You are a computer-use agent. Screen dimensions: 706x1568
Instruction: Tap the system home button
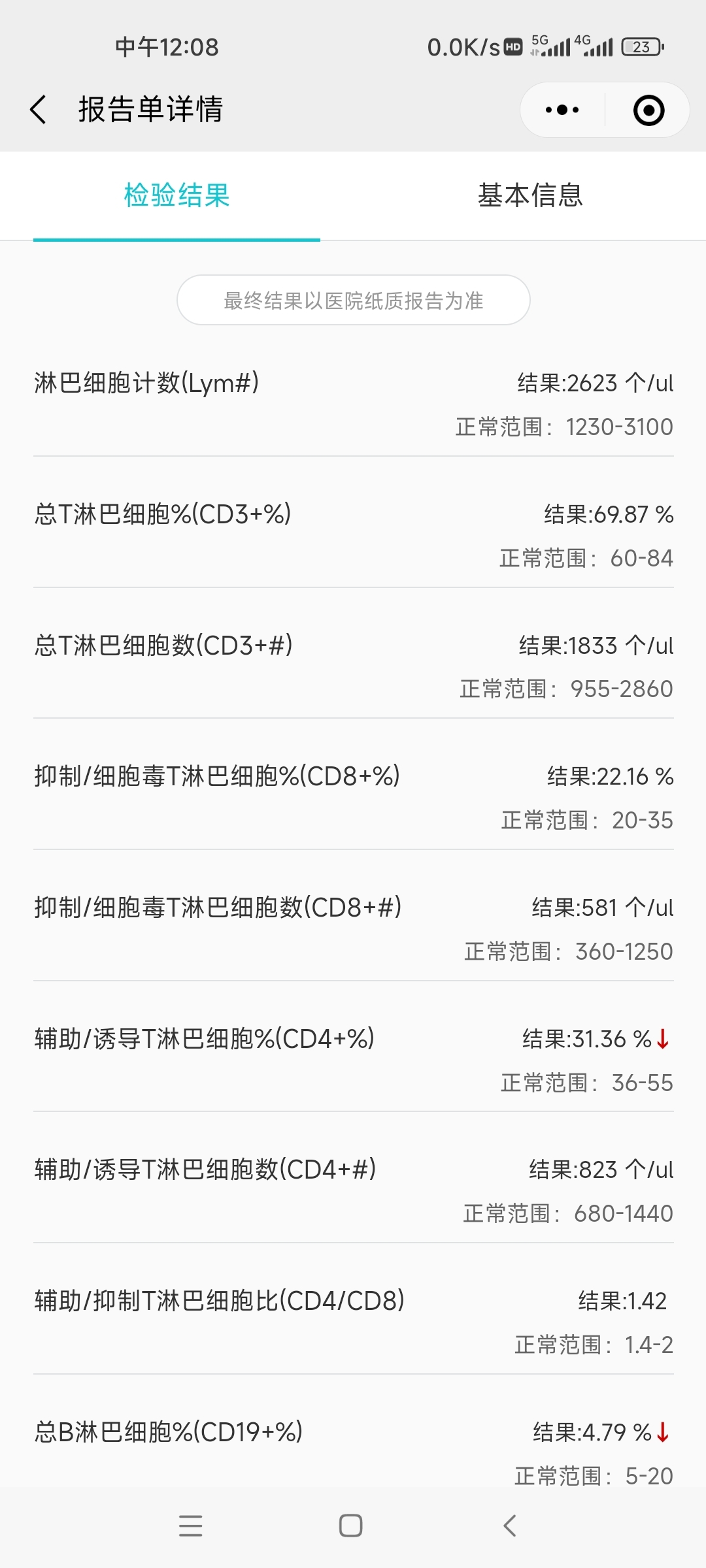[x=351, y=1526]
